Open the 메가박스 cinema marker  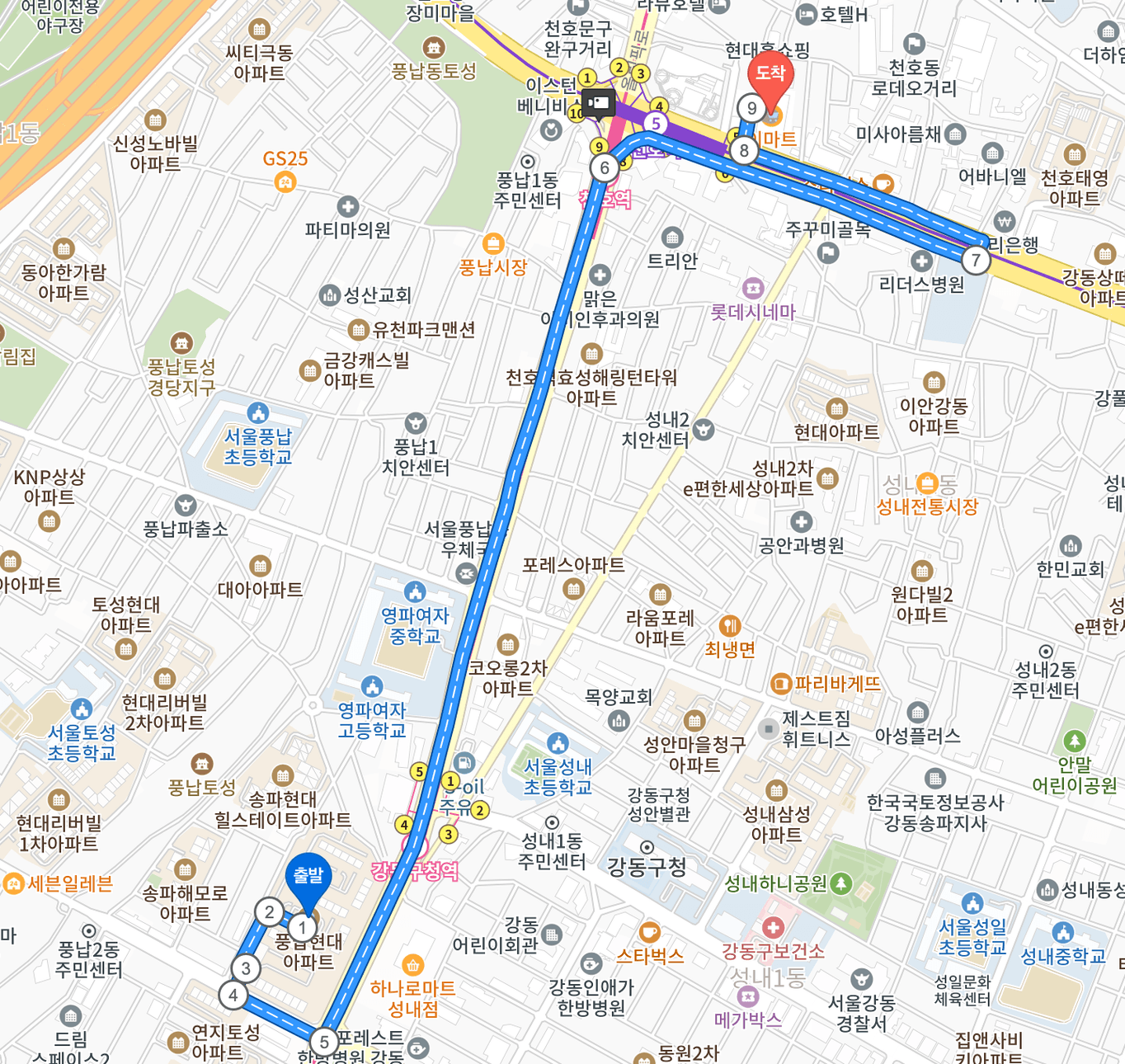[x=747, y=998]
